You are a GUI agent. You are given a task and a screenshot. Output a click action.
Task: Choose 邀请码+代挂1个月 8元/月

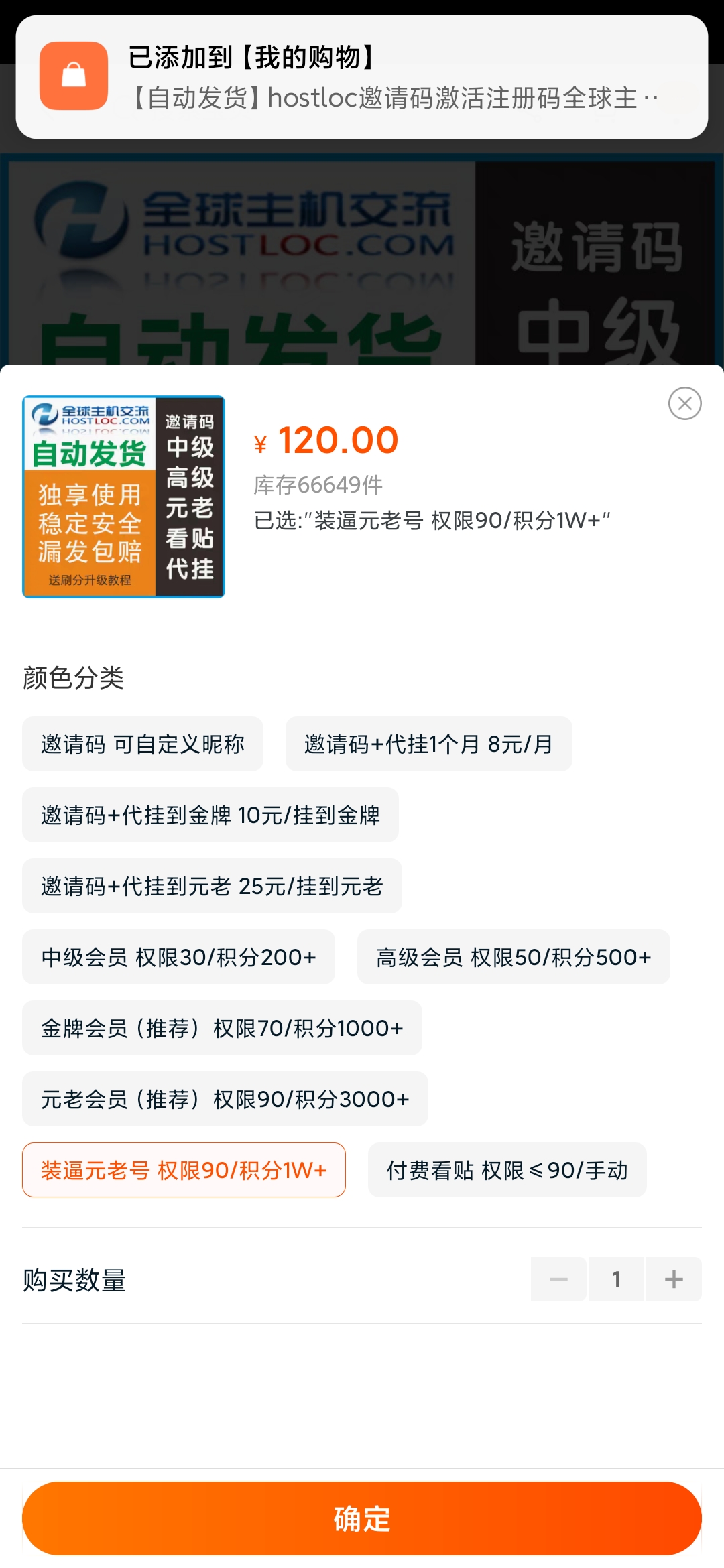[x=428, y=744]
